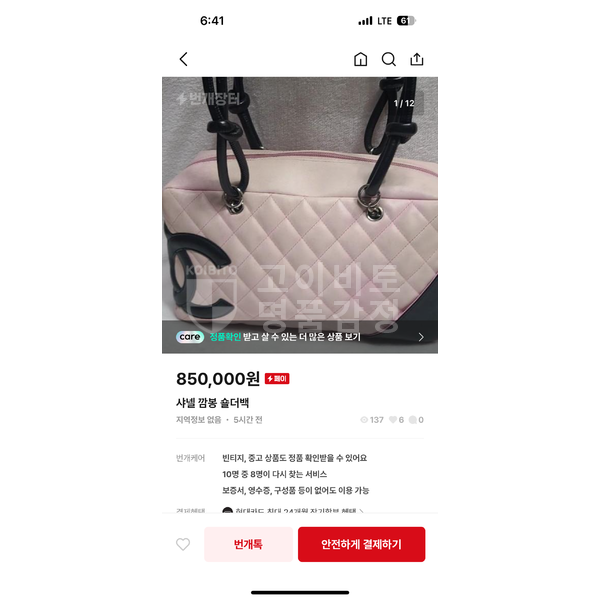600x600 pixels.
Task: Open search from the top bar
Action: pos(389,59)
